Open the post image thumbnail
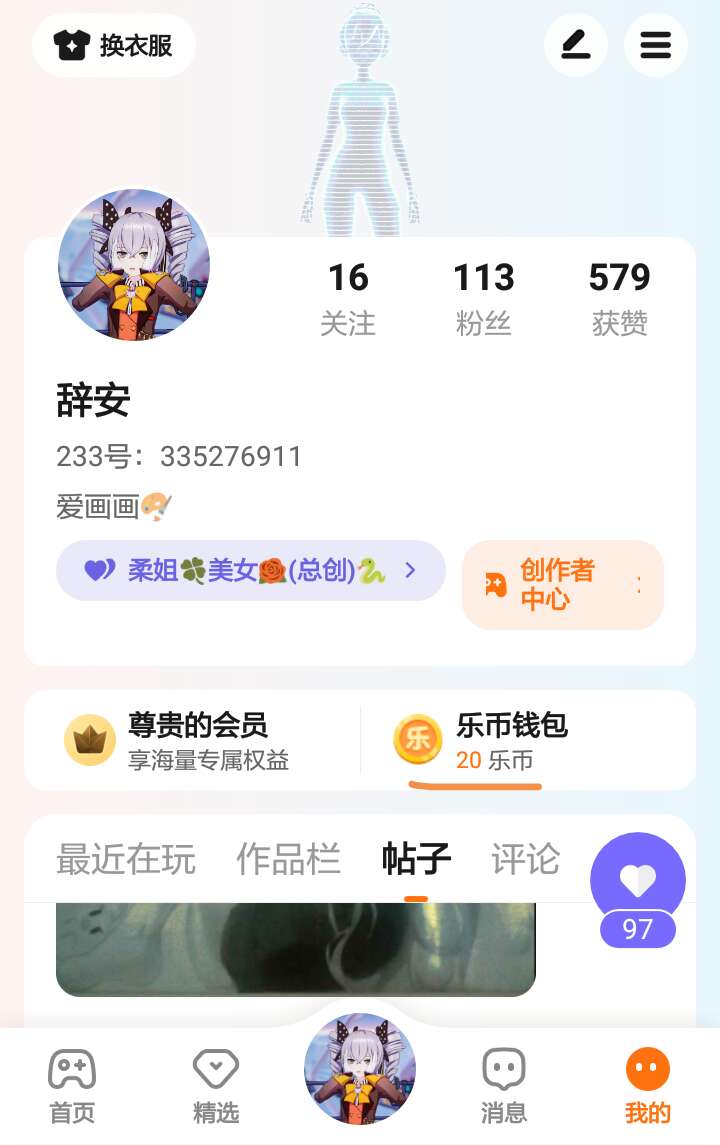This screenshot has width=720, height=1145. [296, 949]
